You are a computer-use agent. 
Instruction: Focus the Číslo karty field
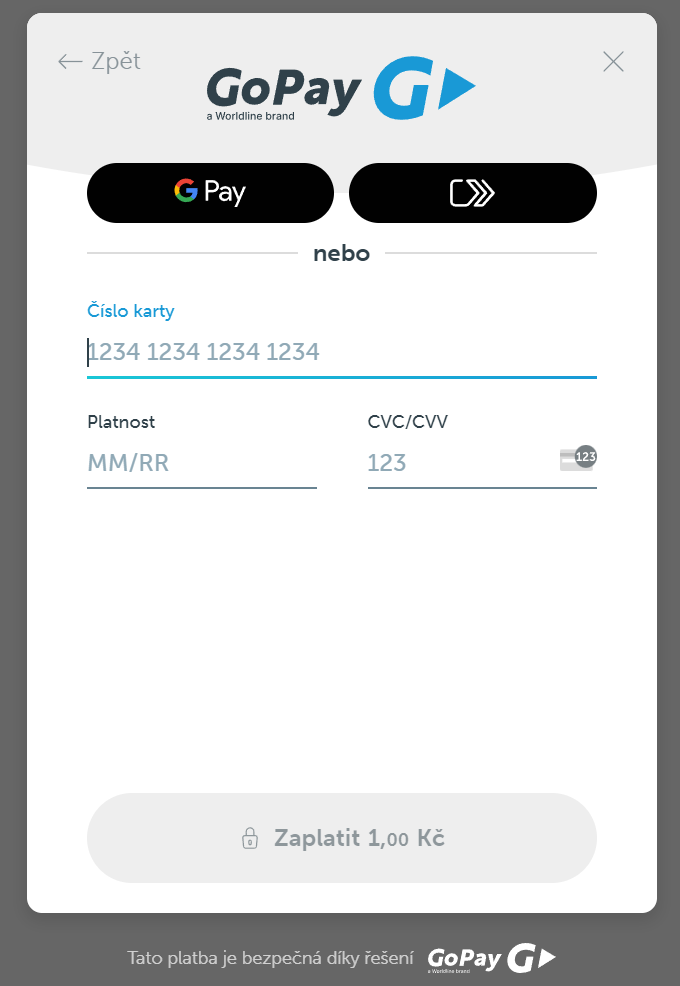click(340, 352)
